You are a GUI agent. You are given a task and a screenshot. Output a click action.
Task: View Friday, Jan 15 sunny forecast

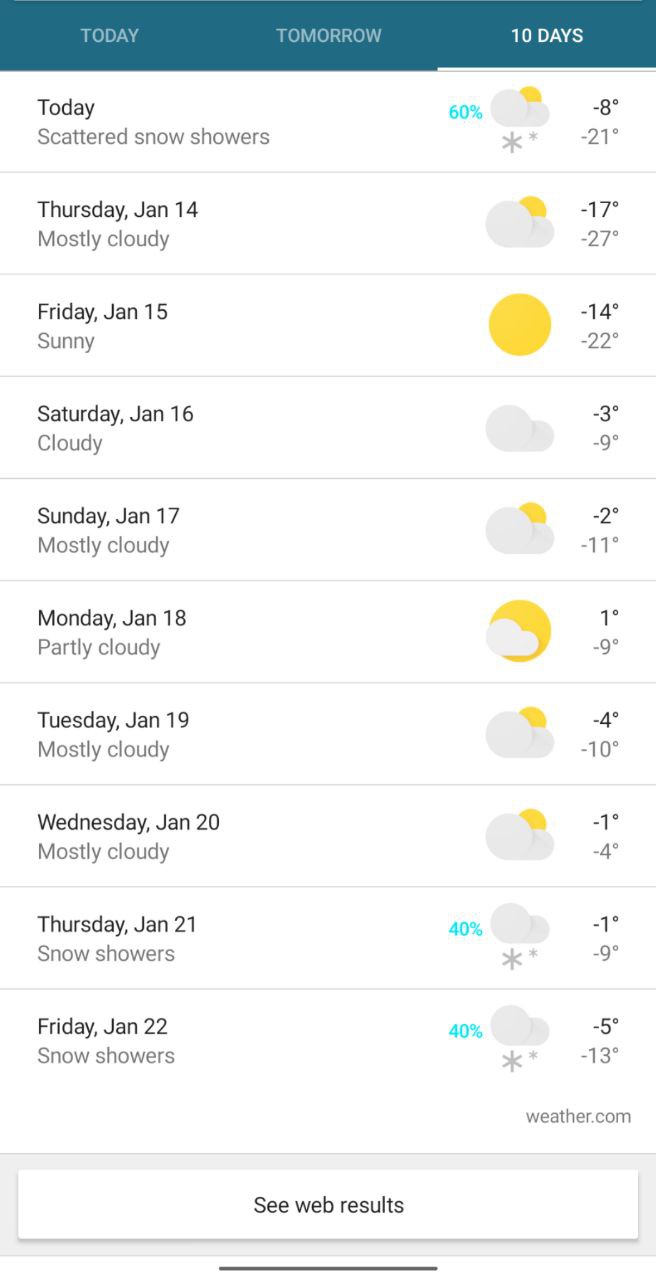click(328, 326)
